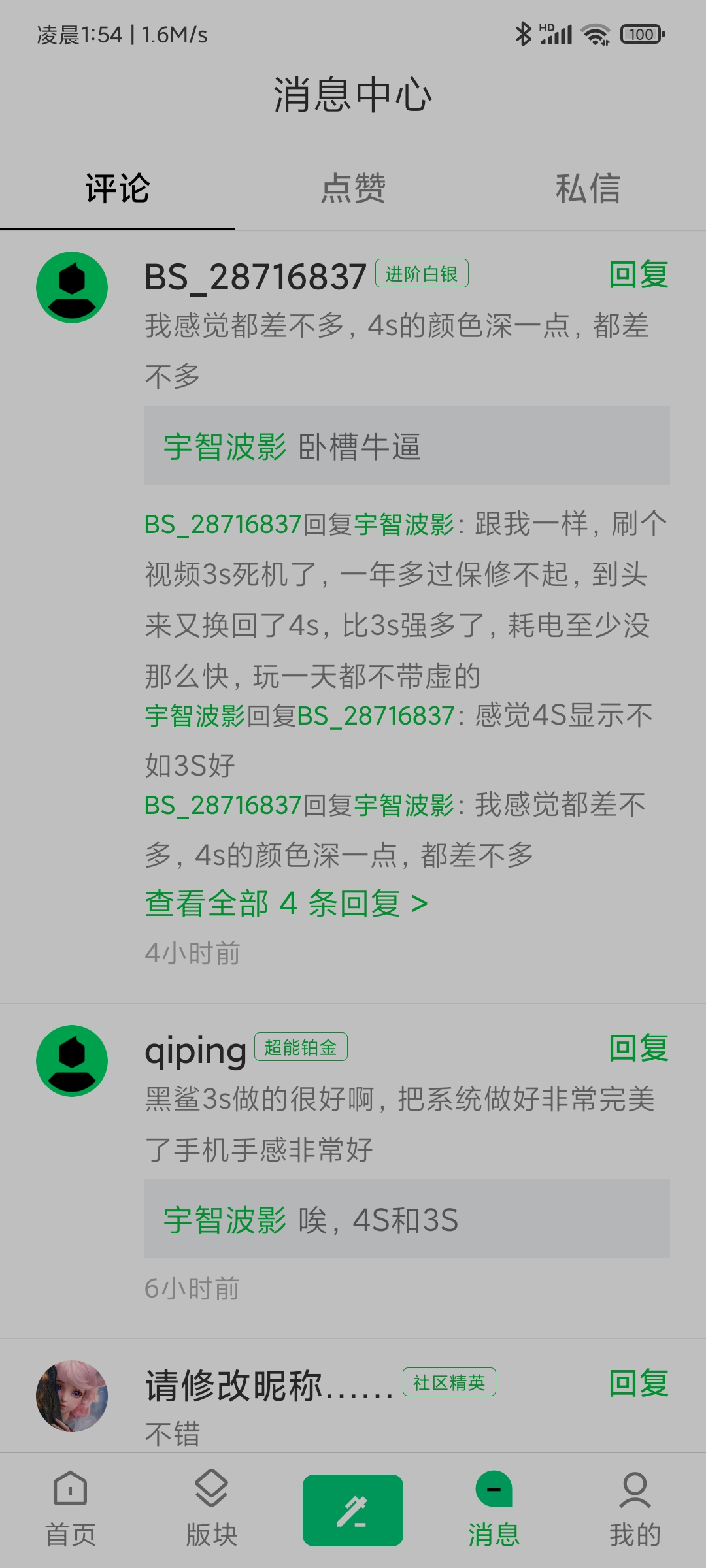Reply to BS_28716837's comment
The height and width of the screenshot is (1568, 706).
click(x=639, y=274)
